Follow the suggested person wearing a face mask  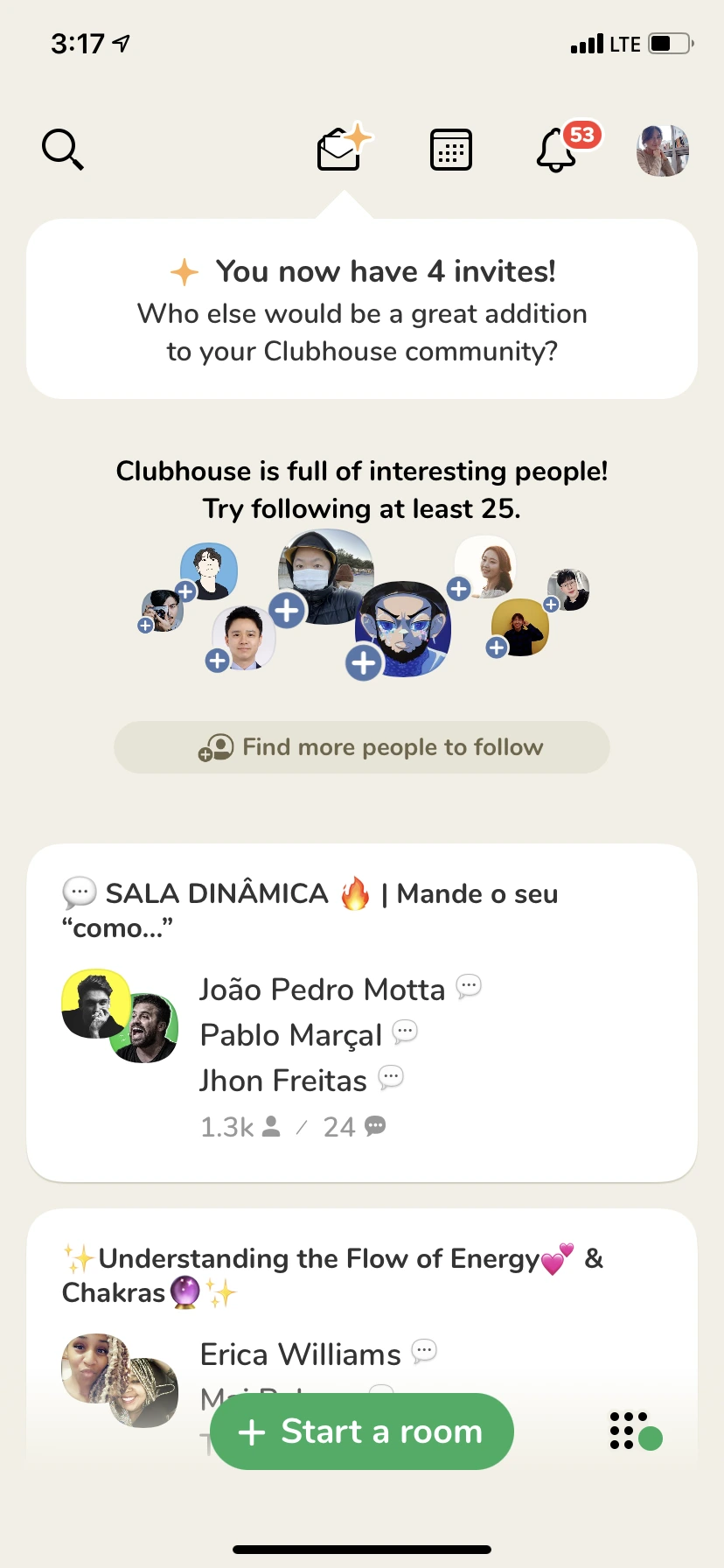click(x=288, y=609)
